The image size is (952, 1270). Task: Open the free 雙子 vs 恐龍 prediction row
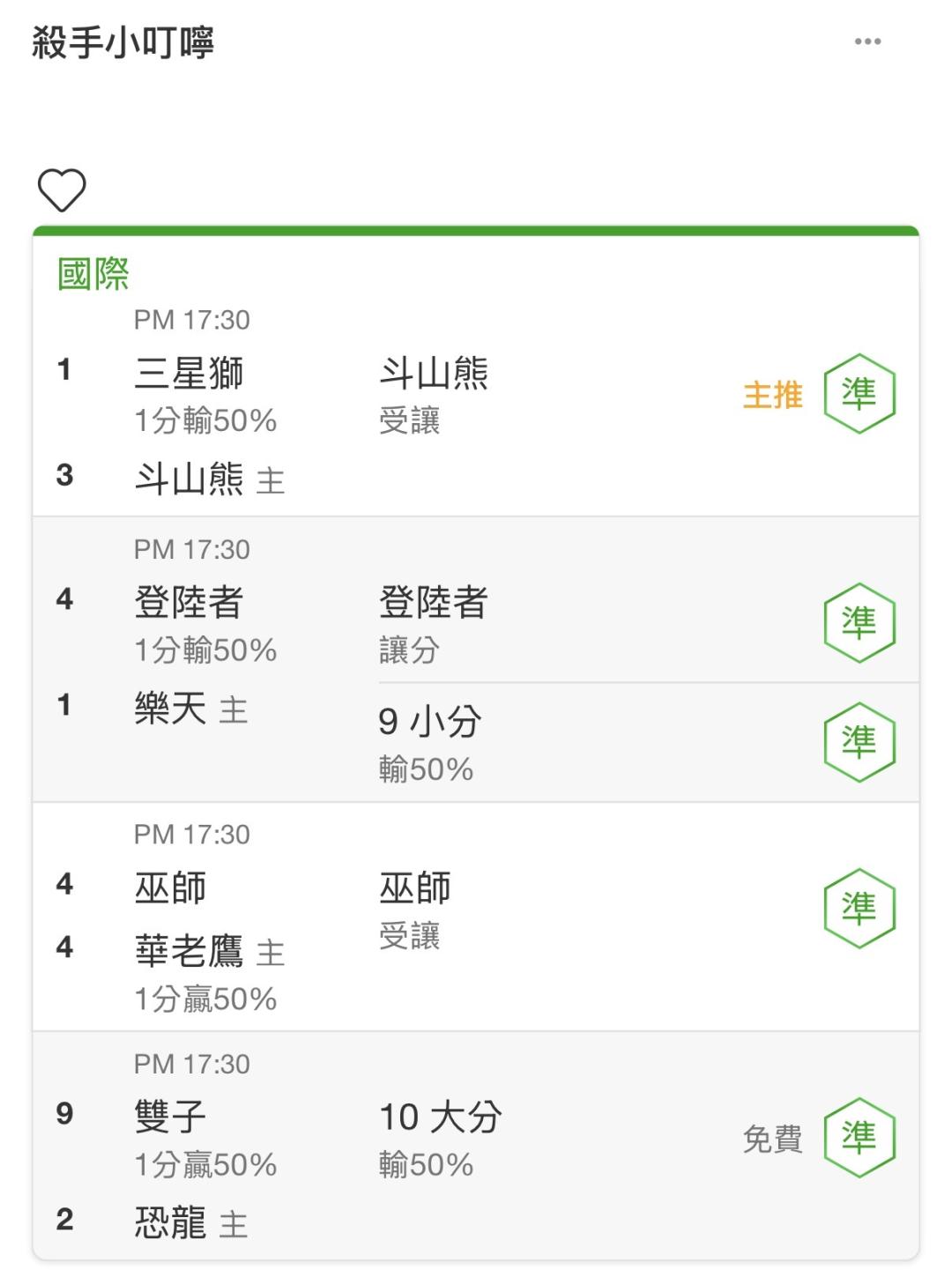(x=476, y=1145)
